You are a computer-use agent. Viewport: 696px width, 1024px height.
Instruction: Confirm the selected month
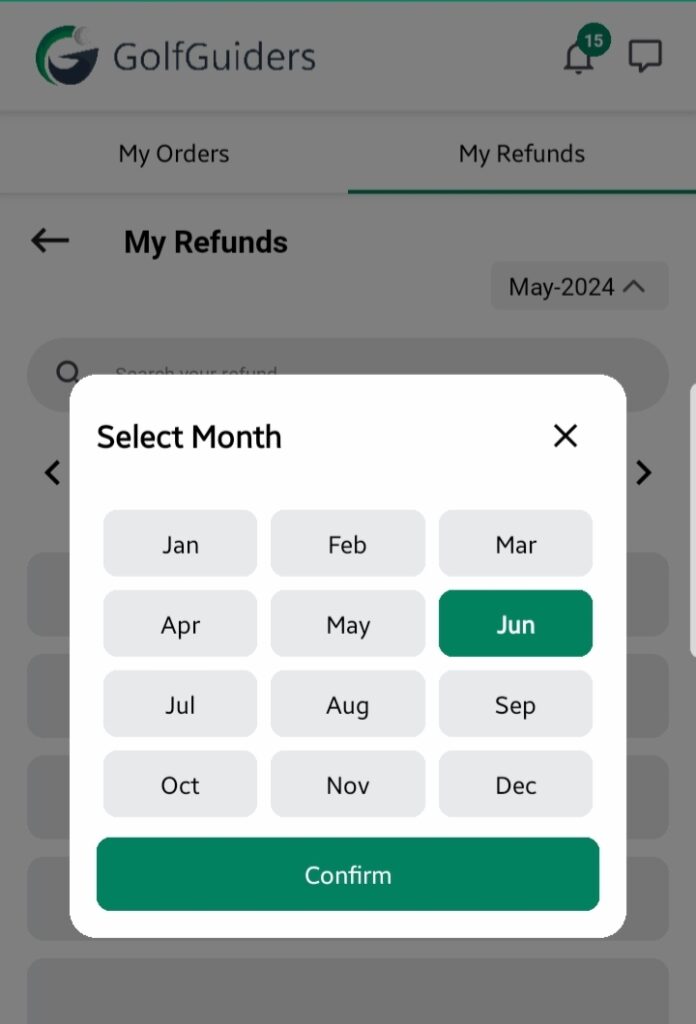tap(347, 874)
